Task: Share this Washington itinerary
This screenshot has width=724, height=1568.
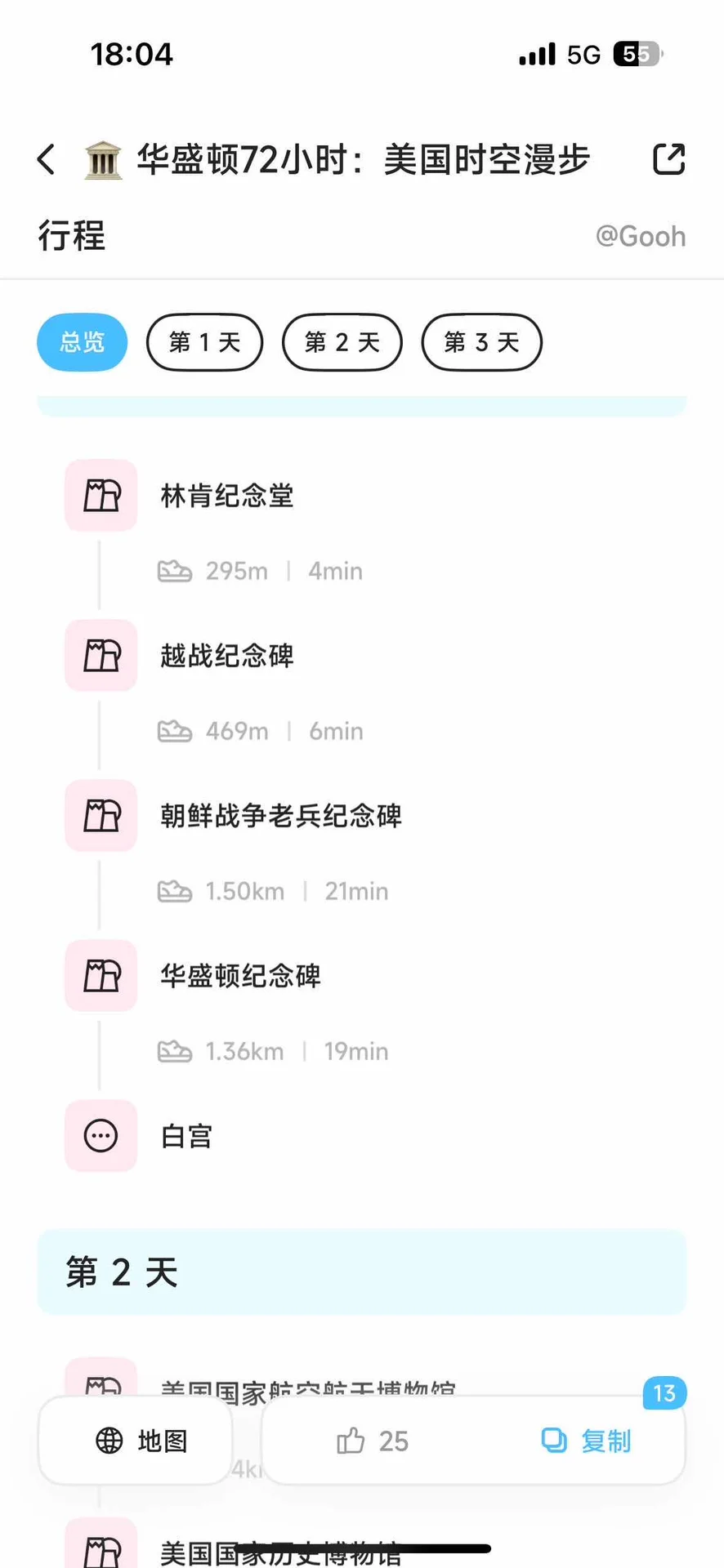Action: pyautogui.click(x=668, y=159)
